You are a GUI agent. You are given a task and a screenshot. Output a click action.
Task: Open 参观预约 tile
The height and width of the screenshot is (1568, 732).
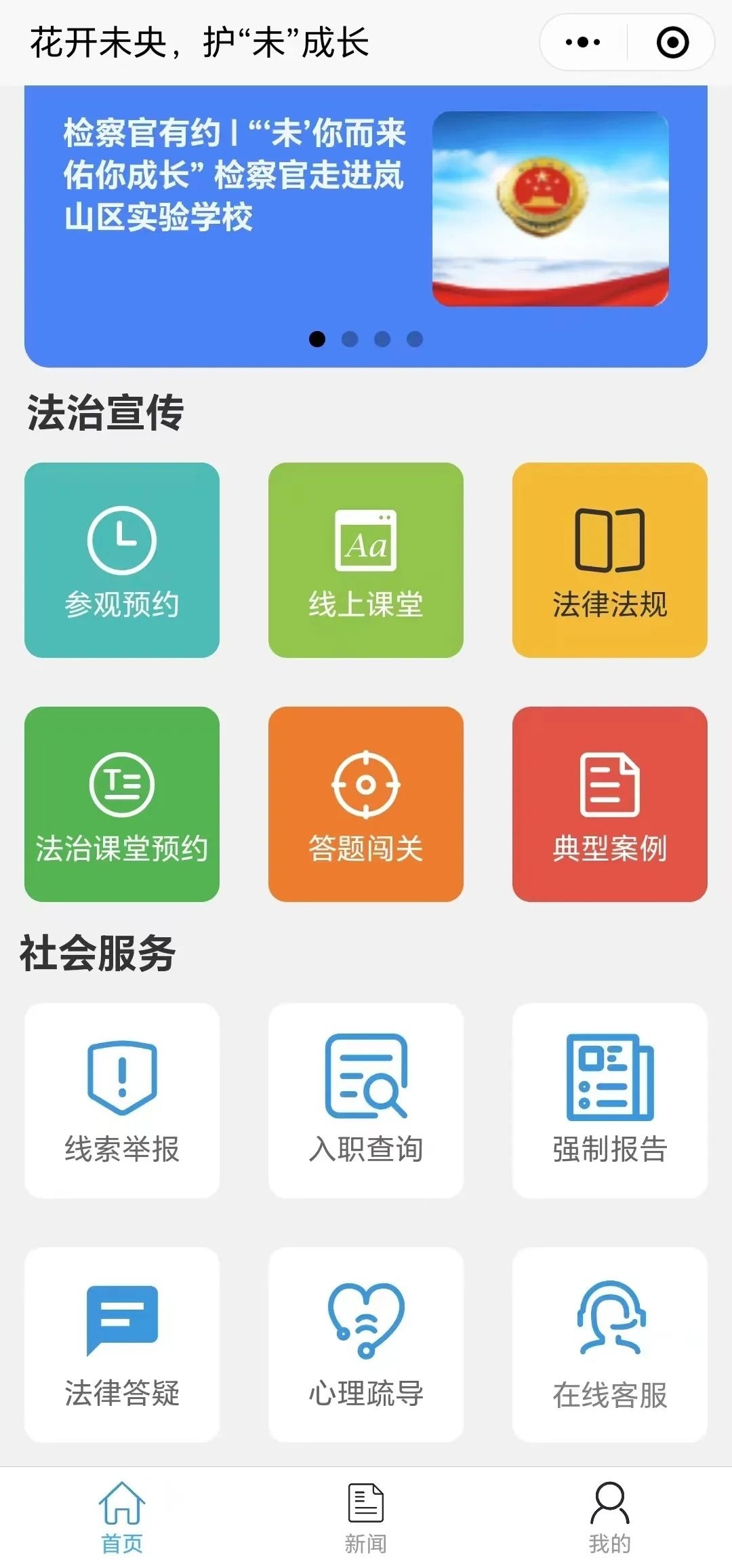click(122, 560)
